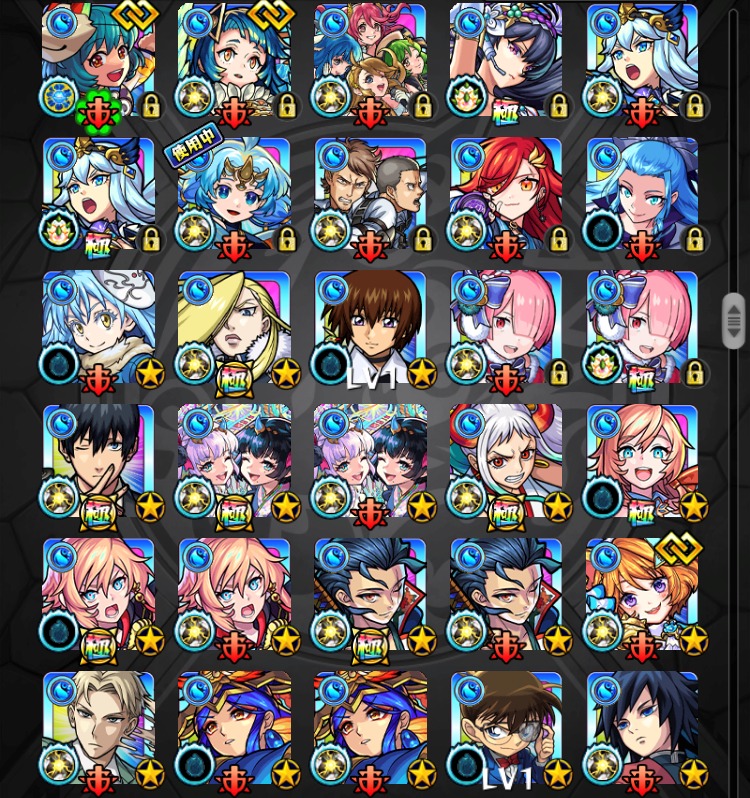Choose the red-haired woman with eyepatch
The height and width of the screenshot is (798, 750).
506,193
